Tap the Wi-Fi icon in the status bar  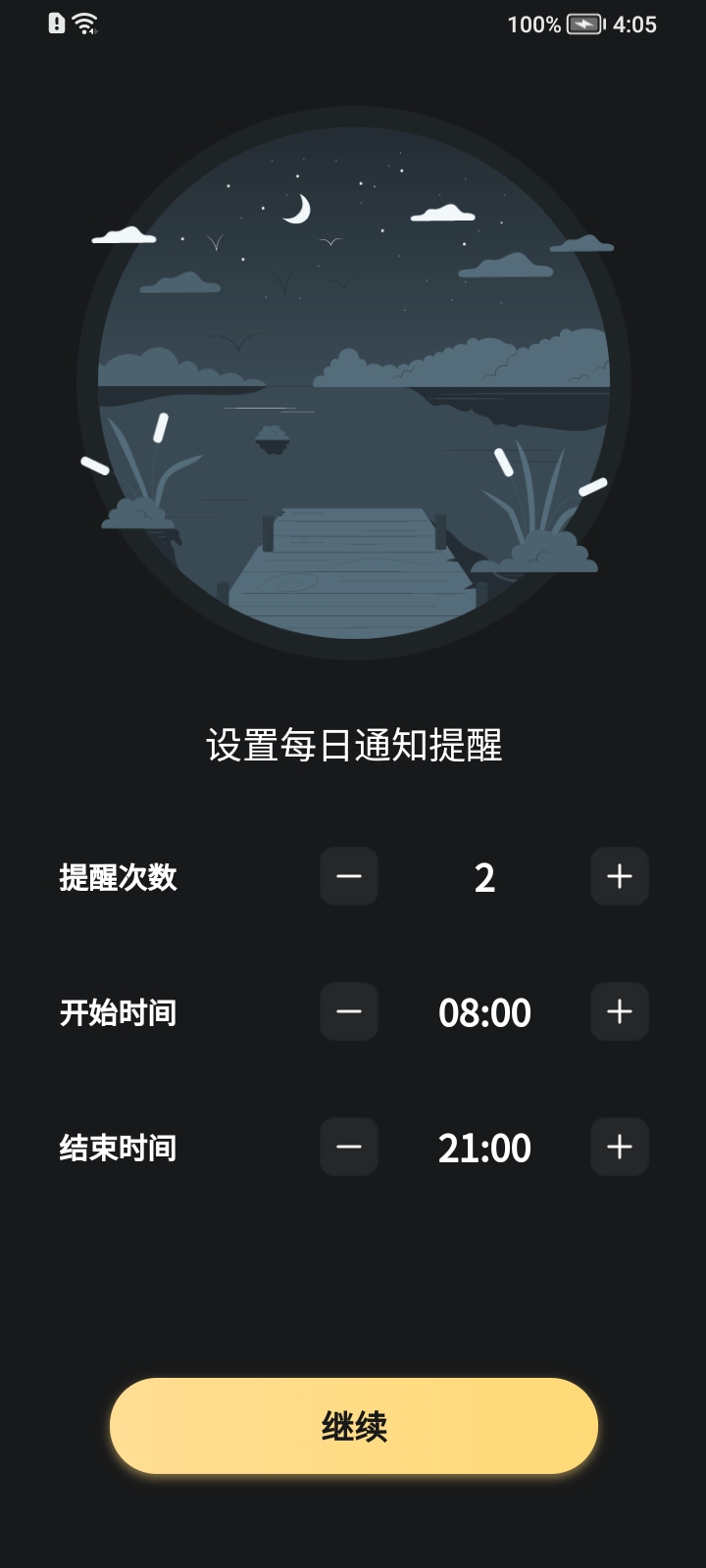pos(82,24)
